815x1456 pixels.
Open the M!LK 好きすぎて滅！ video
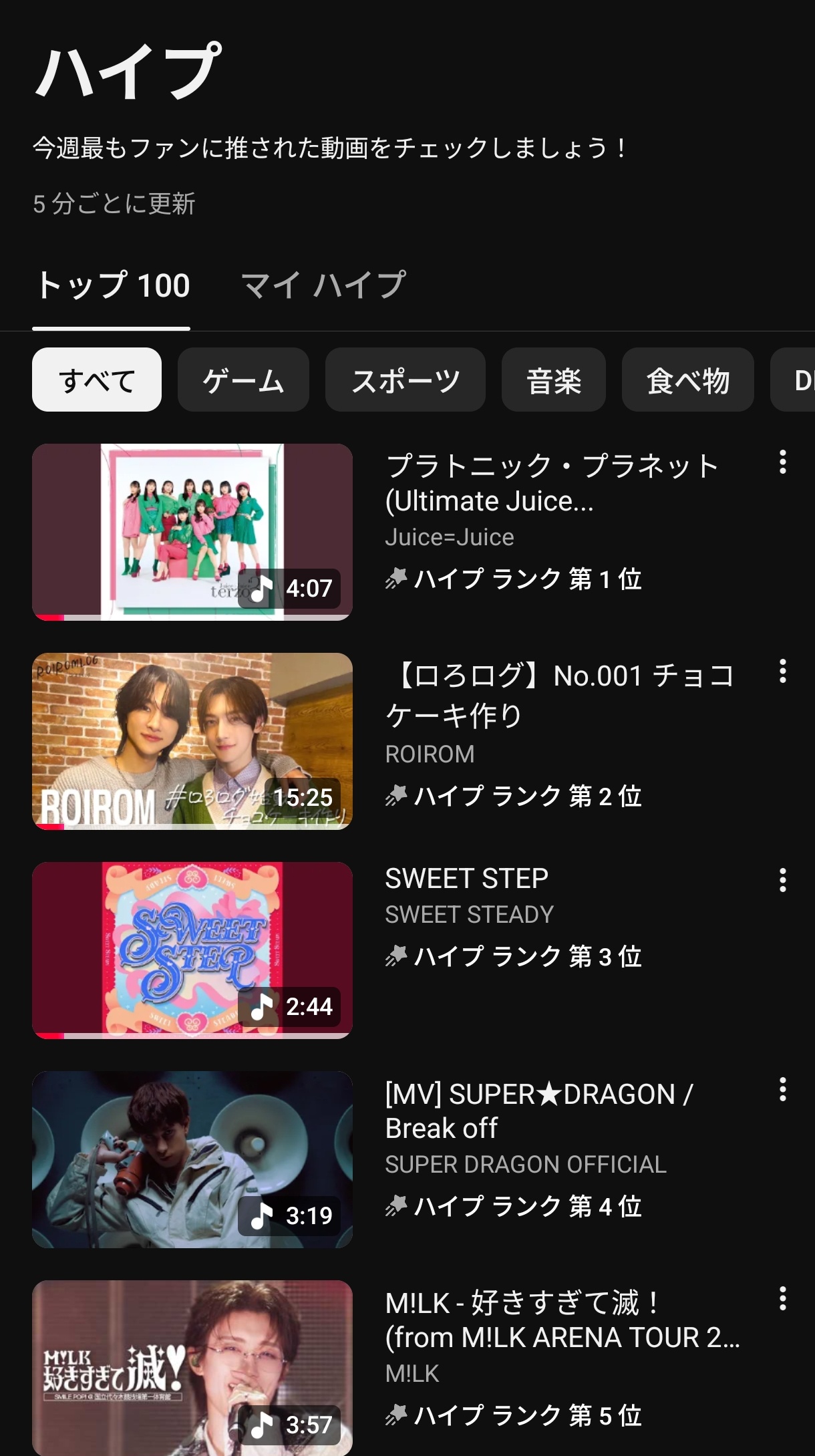point(192,1366)
